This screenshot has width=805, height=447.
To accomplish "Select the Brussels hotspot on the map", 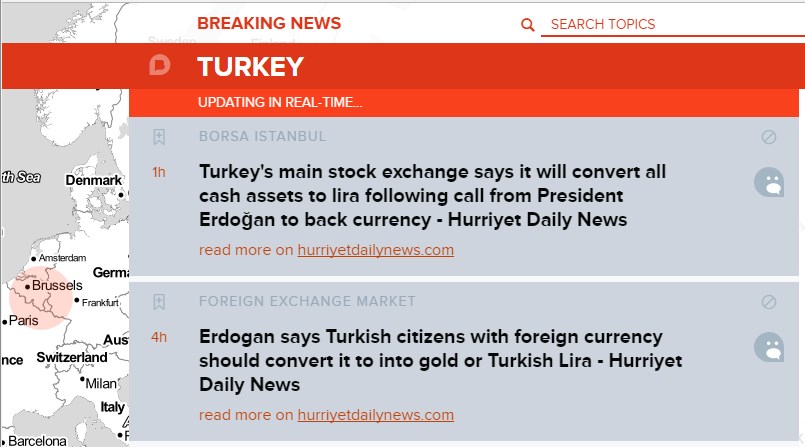I will pos(38,297).
